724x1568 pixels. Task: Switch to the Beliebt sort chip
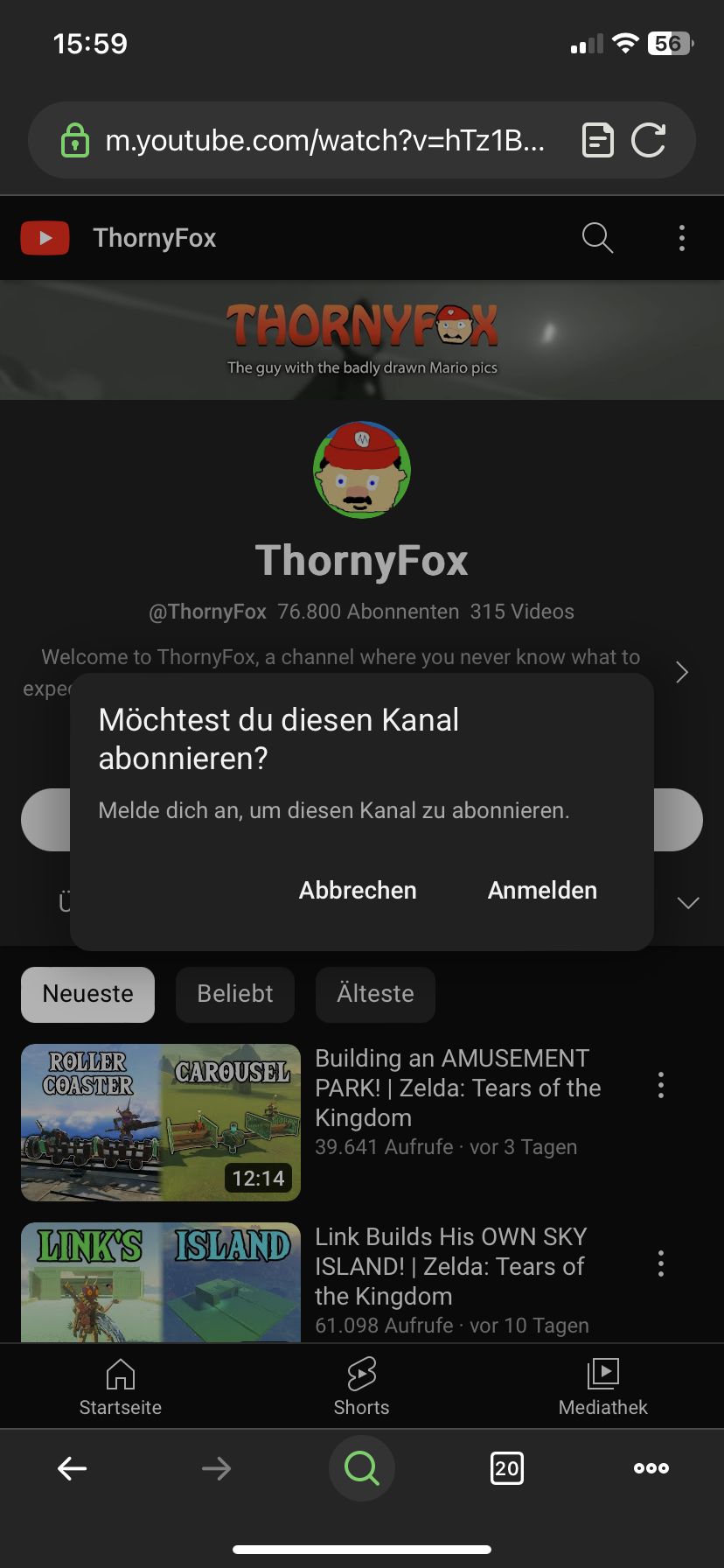click(235, 994)
